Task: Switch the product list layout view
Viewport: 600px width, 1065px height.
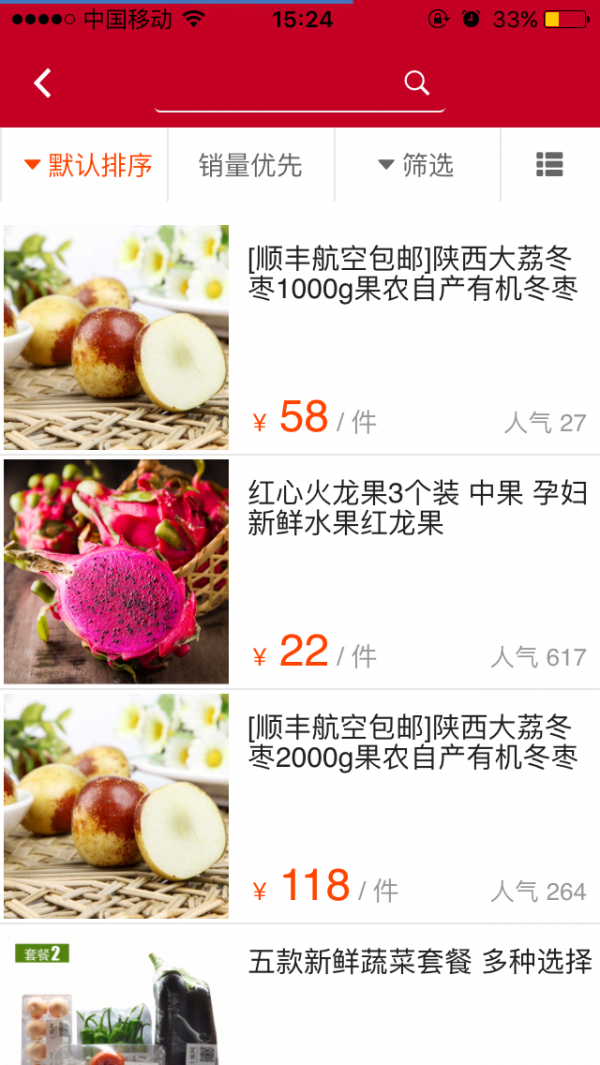Action: coord(549,165)
